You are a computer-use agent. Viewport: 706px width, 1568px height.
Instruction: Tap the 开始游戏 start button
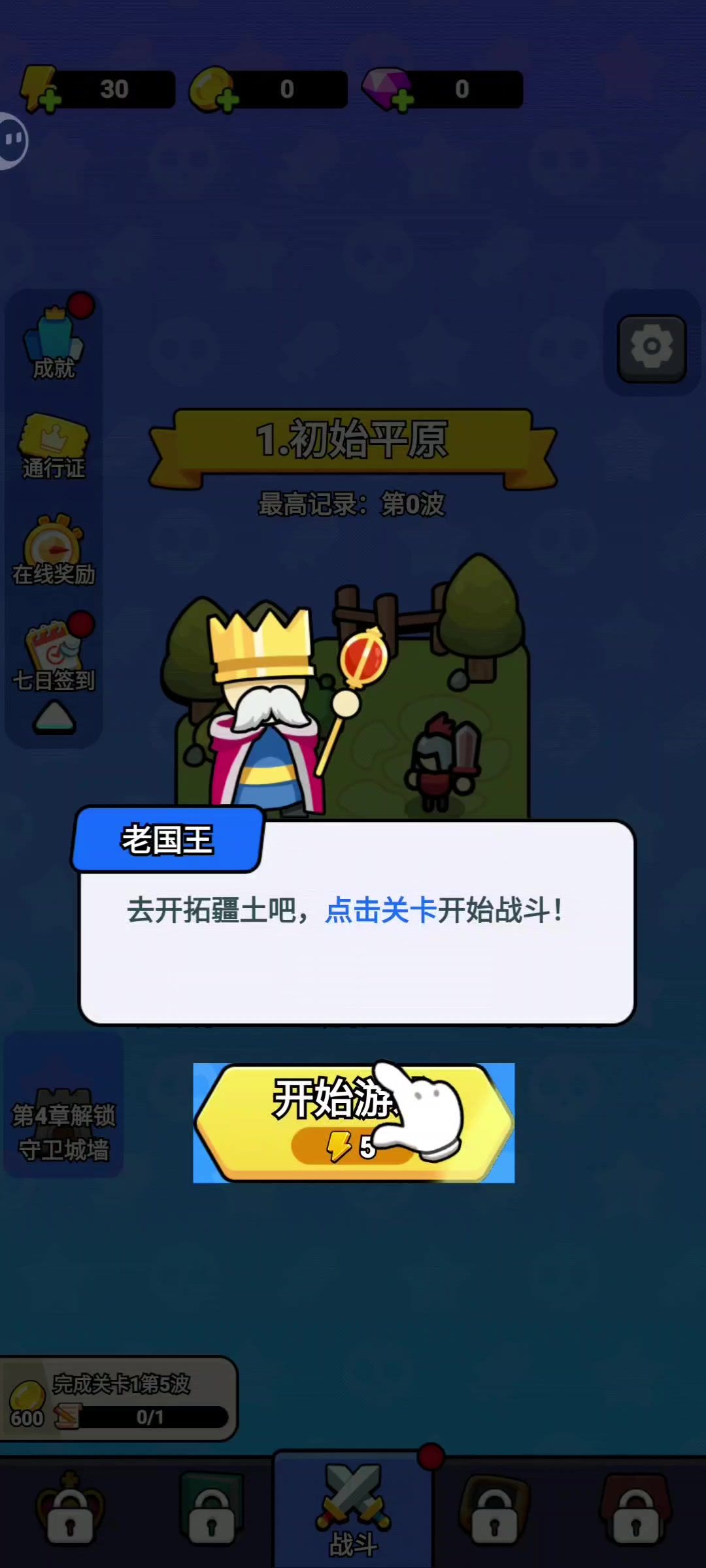(x=353, y=1122)
